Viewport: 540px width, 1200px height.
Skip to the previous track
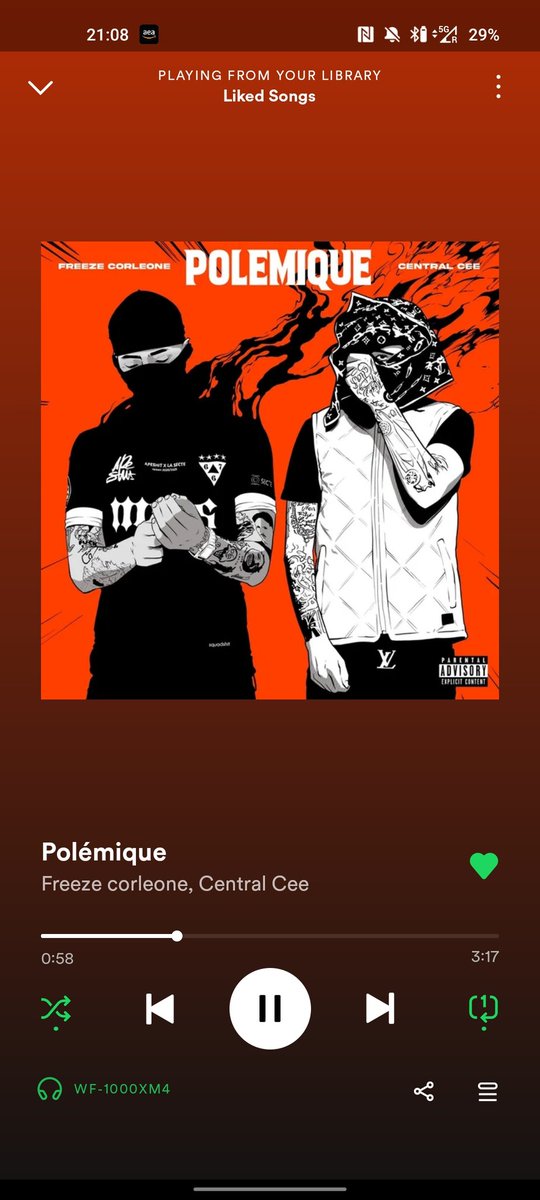[x=160, y=1009]
